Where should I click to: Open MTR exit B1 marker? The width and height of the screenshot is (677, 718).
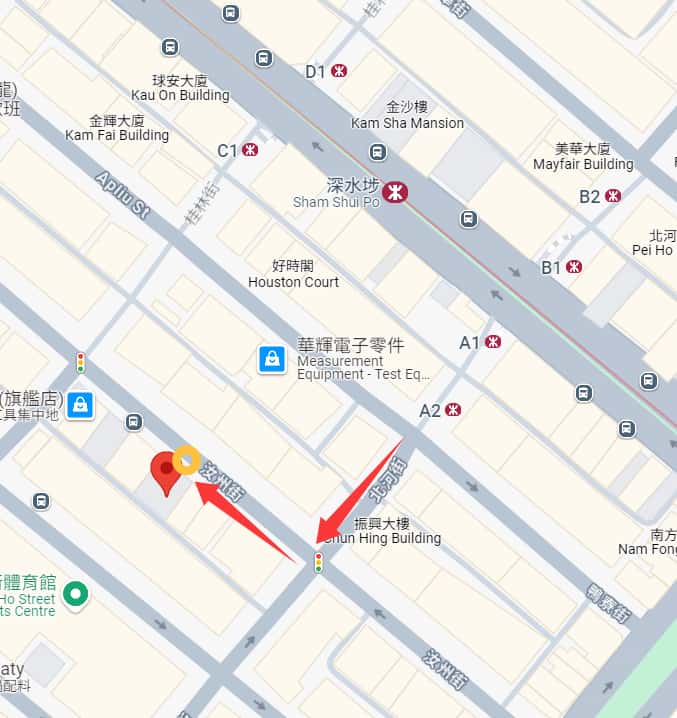[x=575, y=267]
